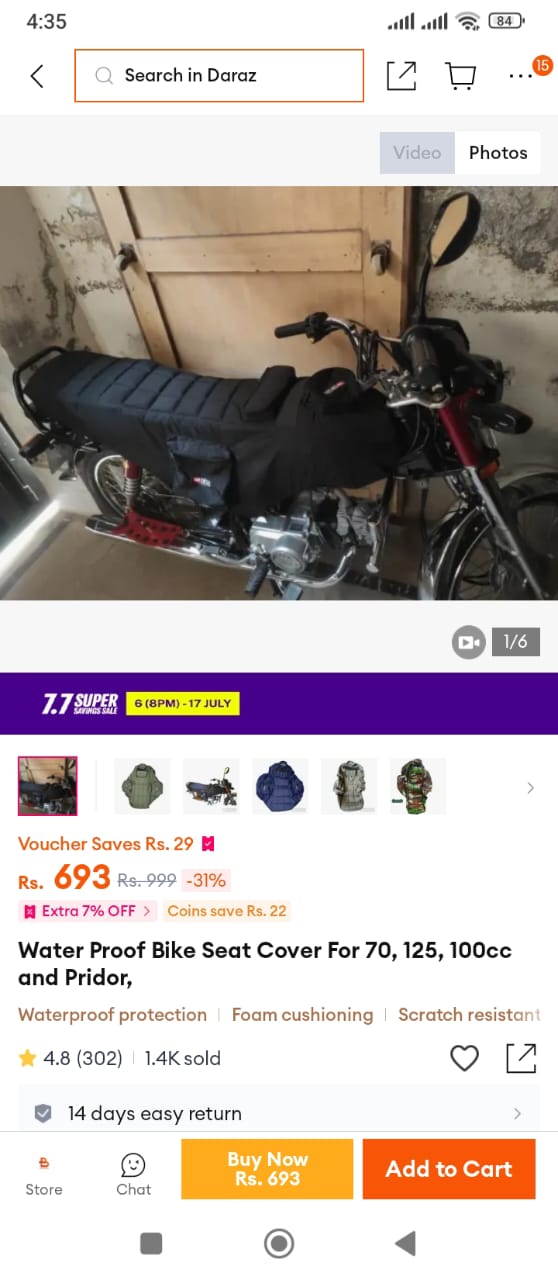Select the camouflage cover thumbnail
Screen dimensions: 558x1280
(418, 786)
